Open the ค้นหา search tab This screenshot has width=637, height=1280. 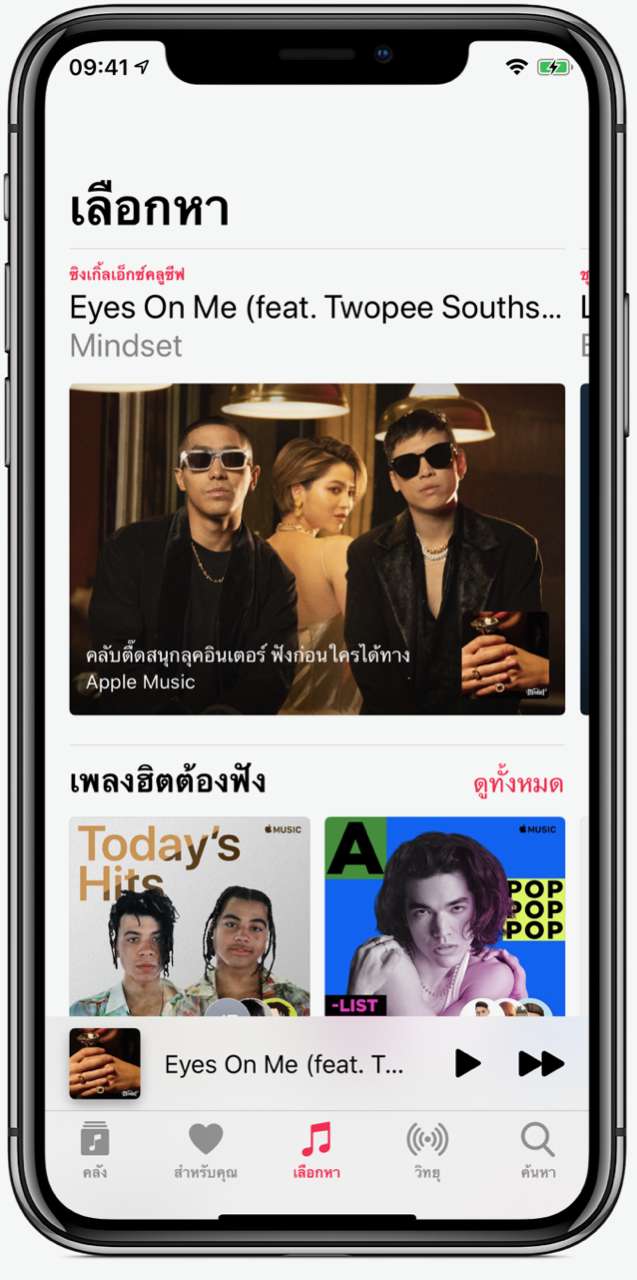coord(538,1150)
